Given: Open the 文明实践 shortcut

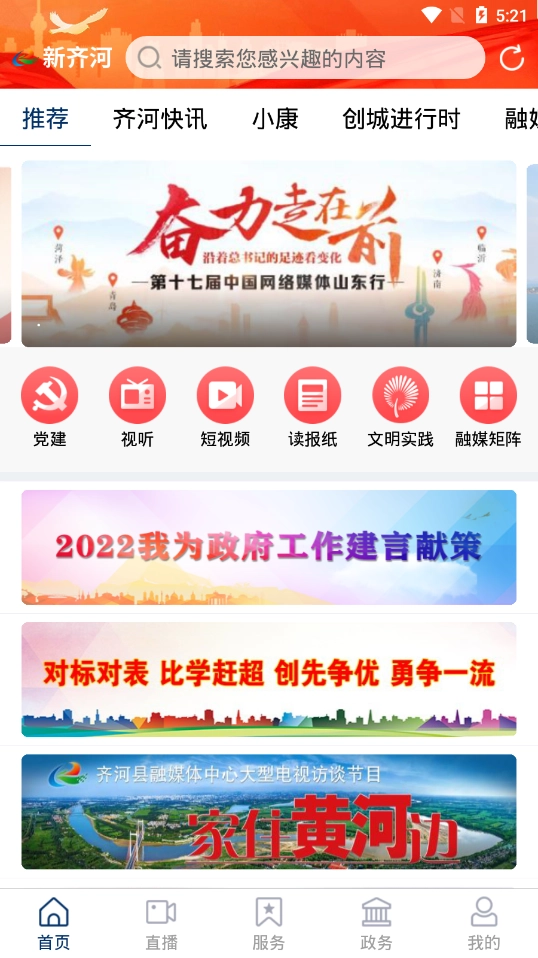Looking at the screenshot, I should 401,407.
